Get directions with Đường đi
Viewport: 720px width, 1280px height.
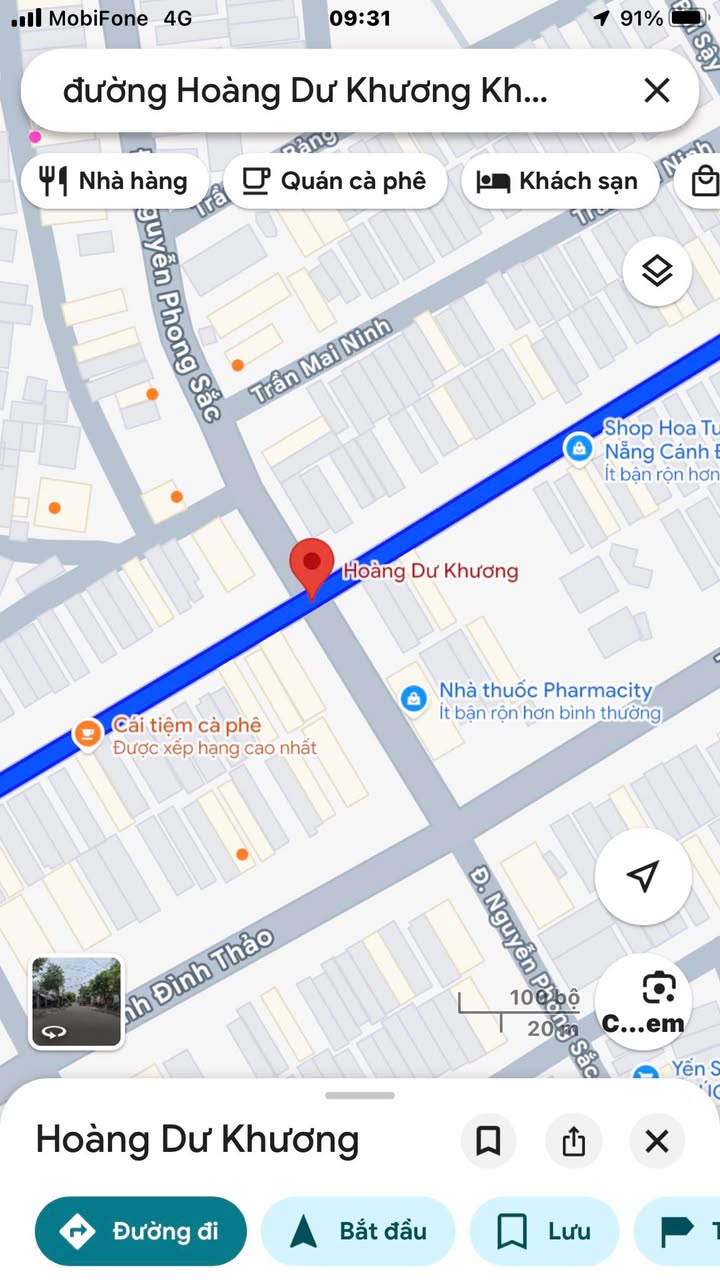coord(141,1231)
